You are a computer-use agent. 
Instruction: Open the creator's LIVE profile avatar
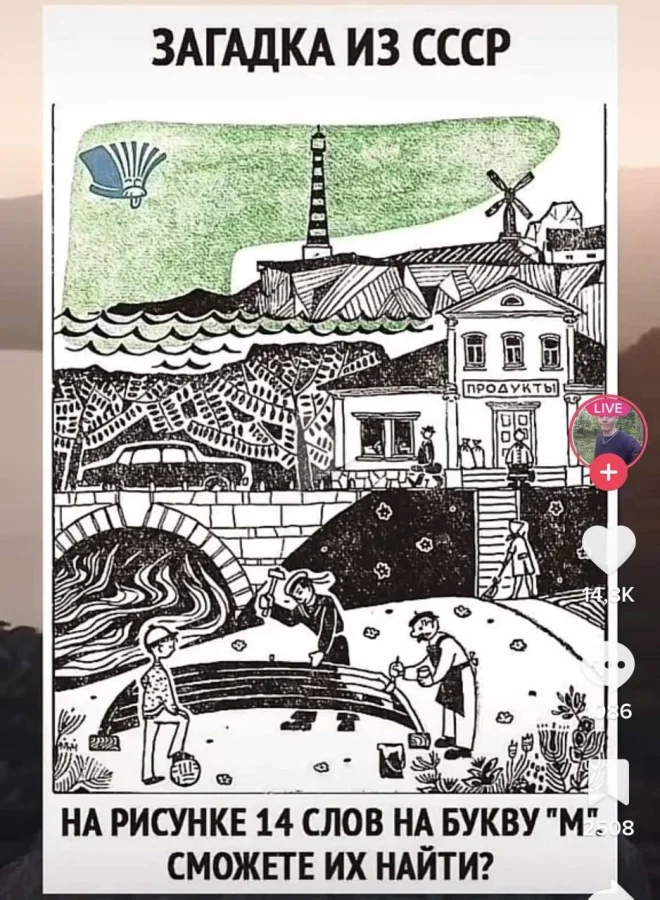(x=608, y=433)
